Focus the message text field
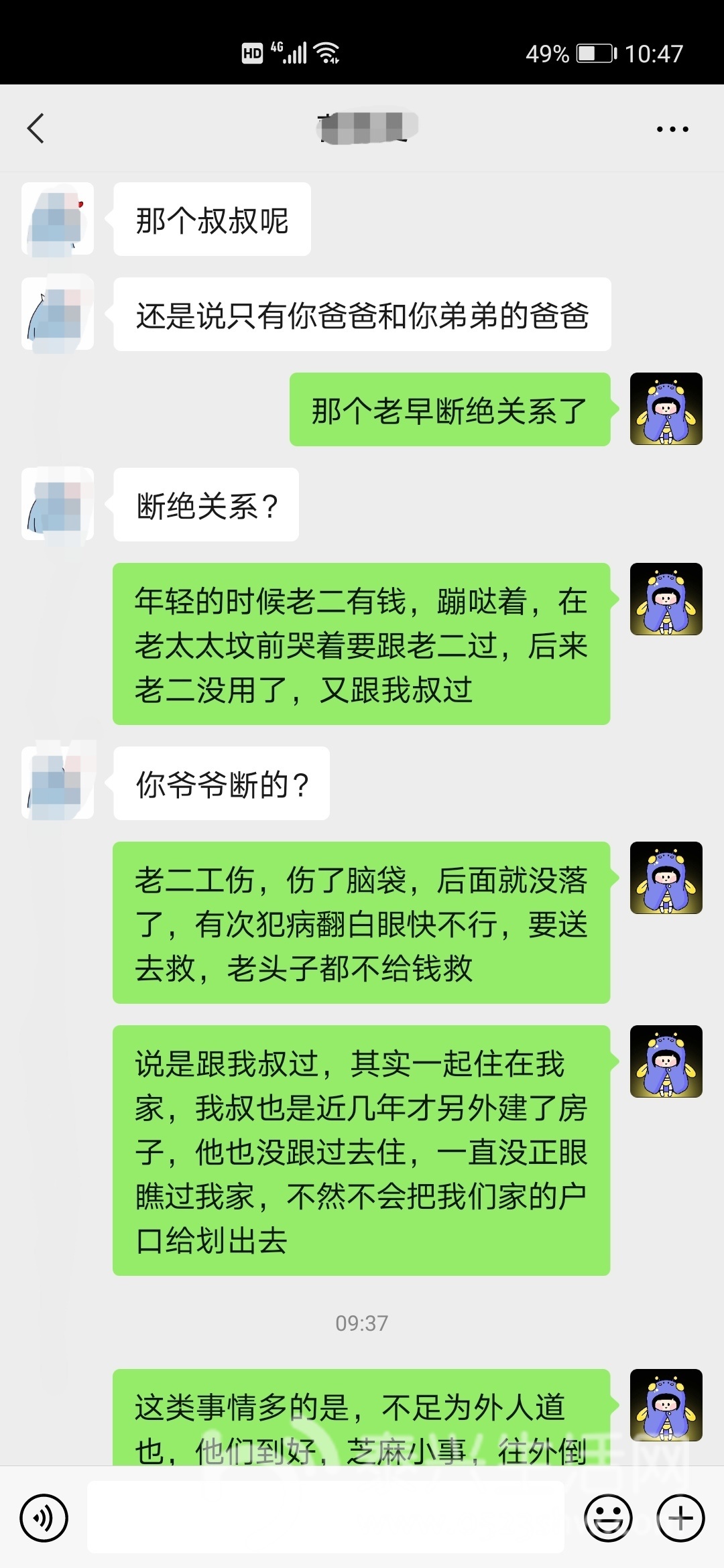 pyautogui.click(x=326, y=1518)
